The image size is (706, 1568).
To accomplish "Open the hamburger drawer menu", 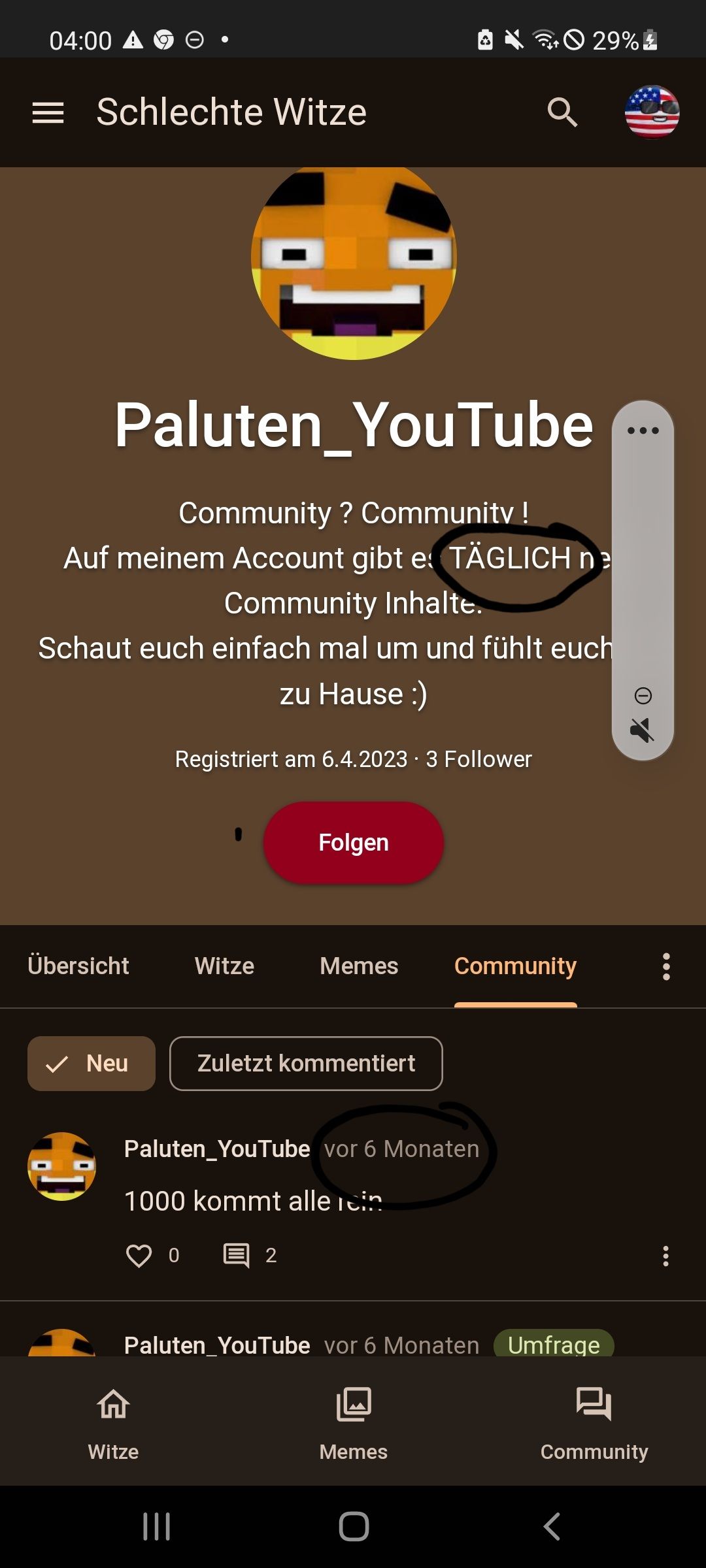I will coord(48,112).
